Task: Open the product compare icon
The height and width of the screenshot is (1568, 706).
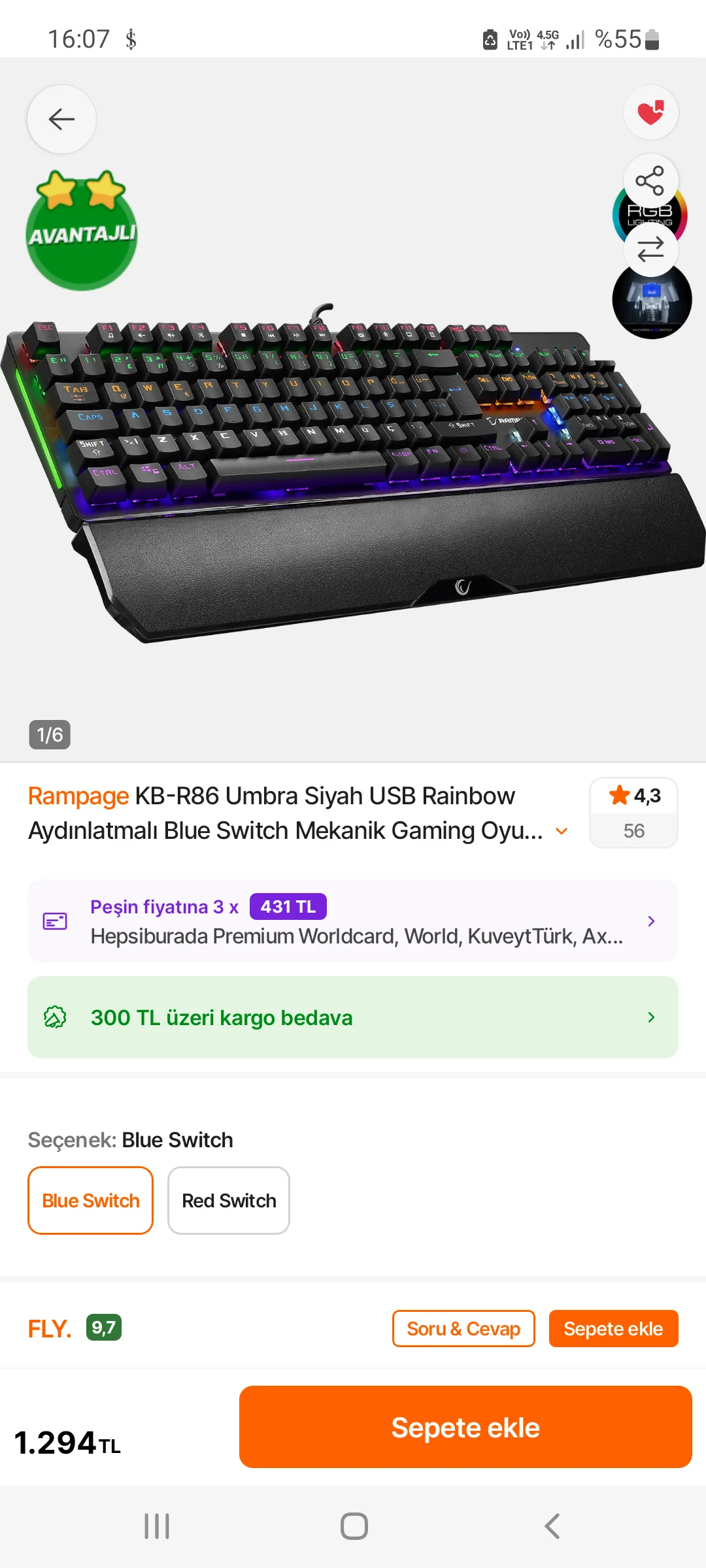Action: (650, 250)
